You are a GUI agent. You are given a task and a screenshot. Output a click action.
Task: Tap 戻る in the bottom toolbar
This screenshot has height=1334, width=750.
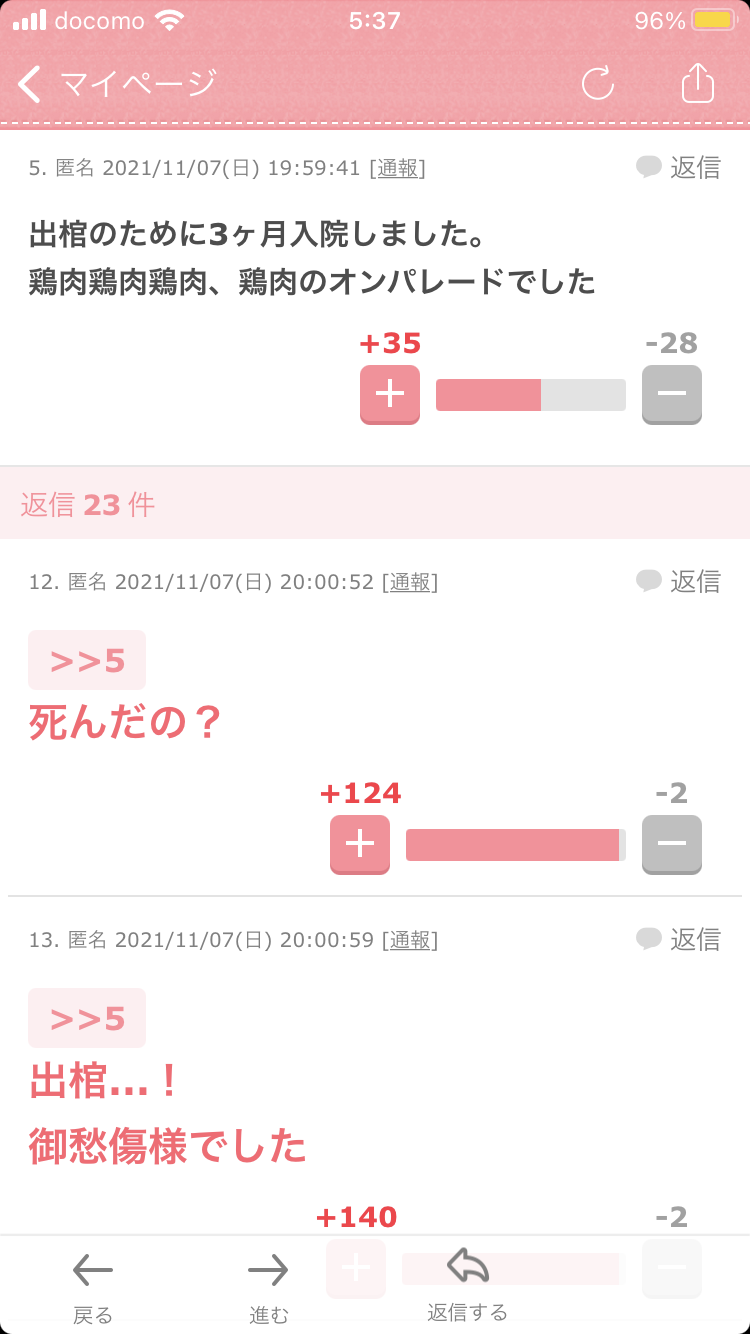(x=93, y=1288)
